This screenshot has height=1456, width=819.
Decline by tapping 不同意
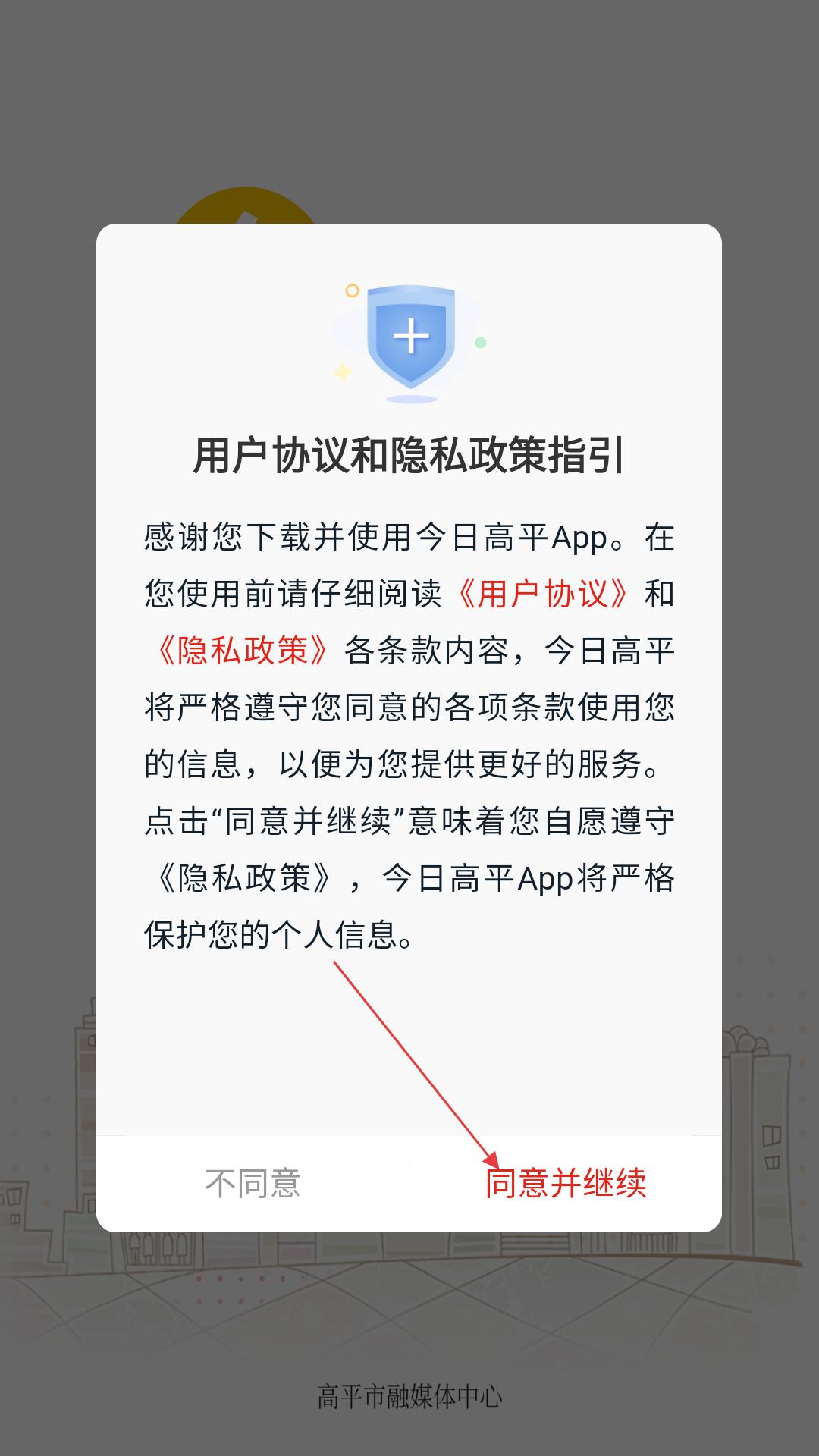tap(253, 1183)
